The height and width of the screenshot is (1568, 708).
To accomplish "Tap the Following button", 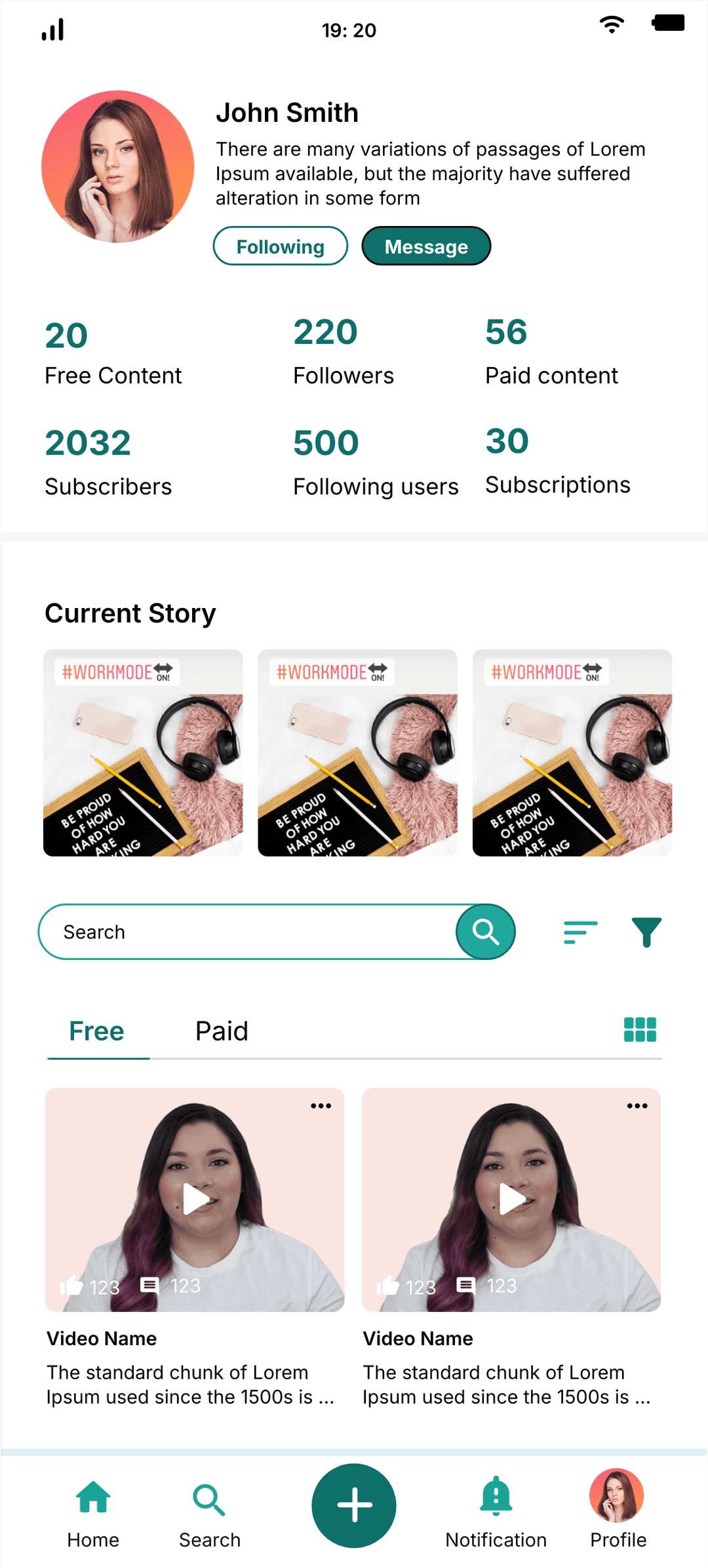I will (280, 246).
